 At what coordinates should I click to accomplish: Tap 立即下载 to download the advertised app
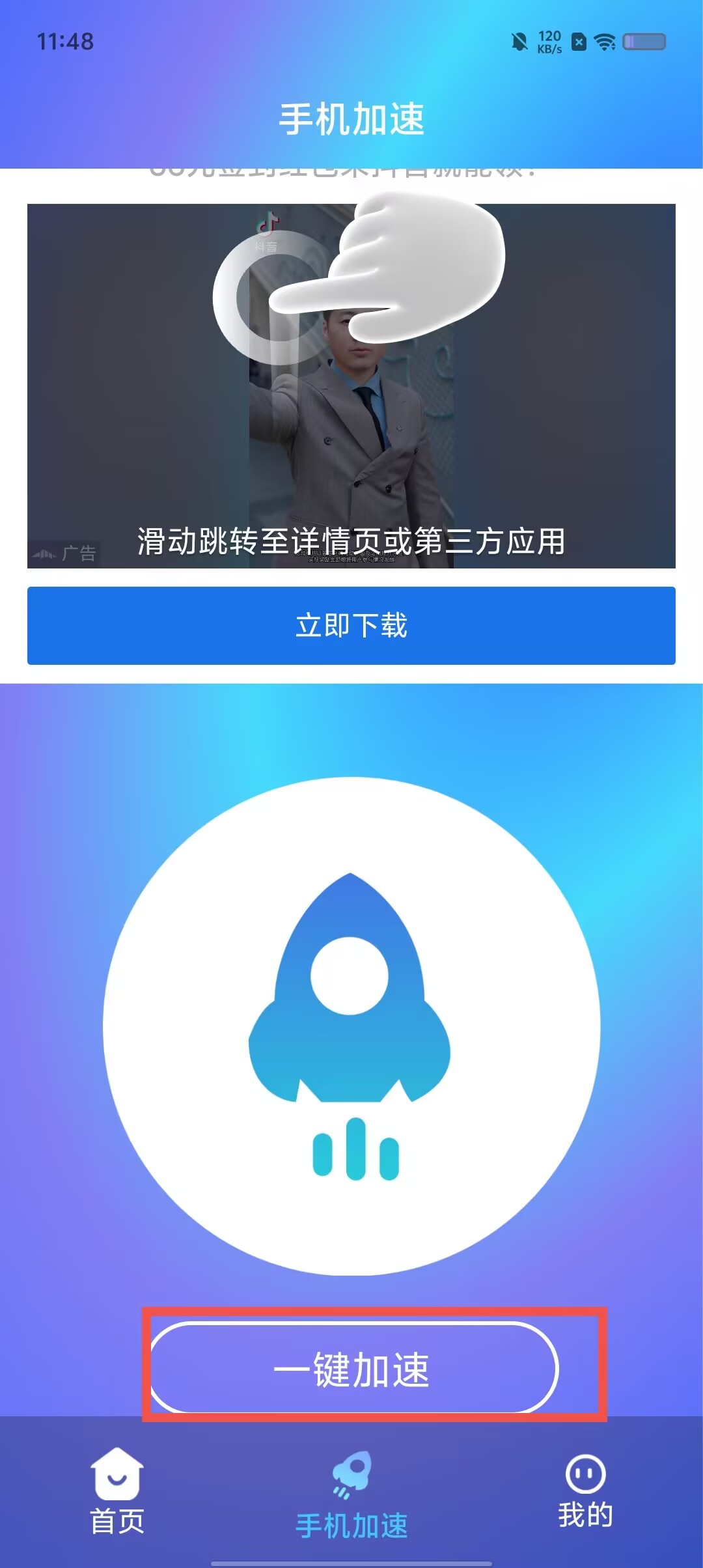pos(351,626)
